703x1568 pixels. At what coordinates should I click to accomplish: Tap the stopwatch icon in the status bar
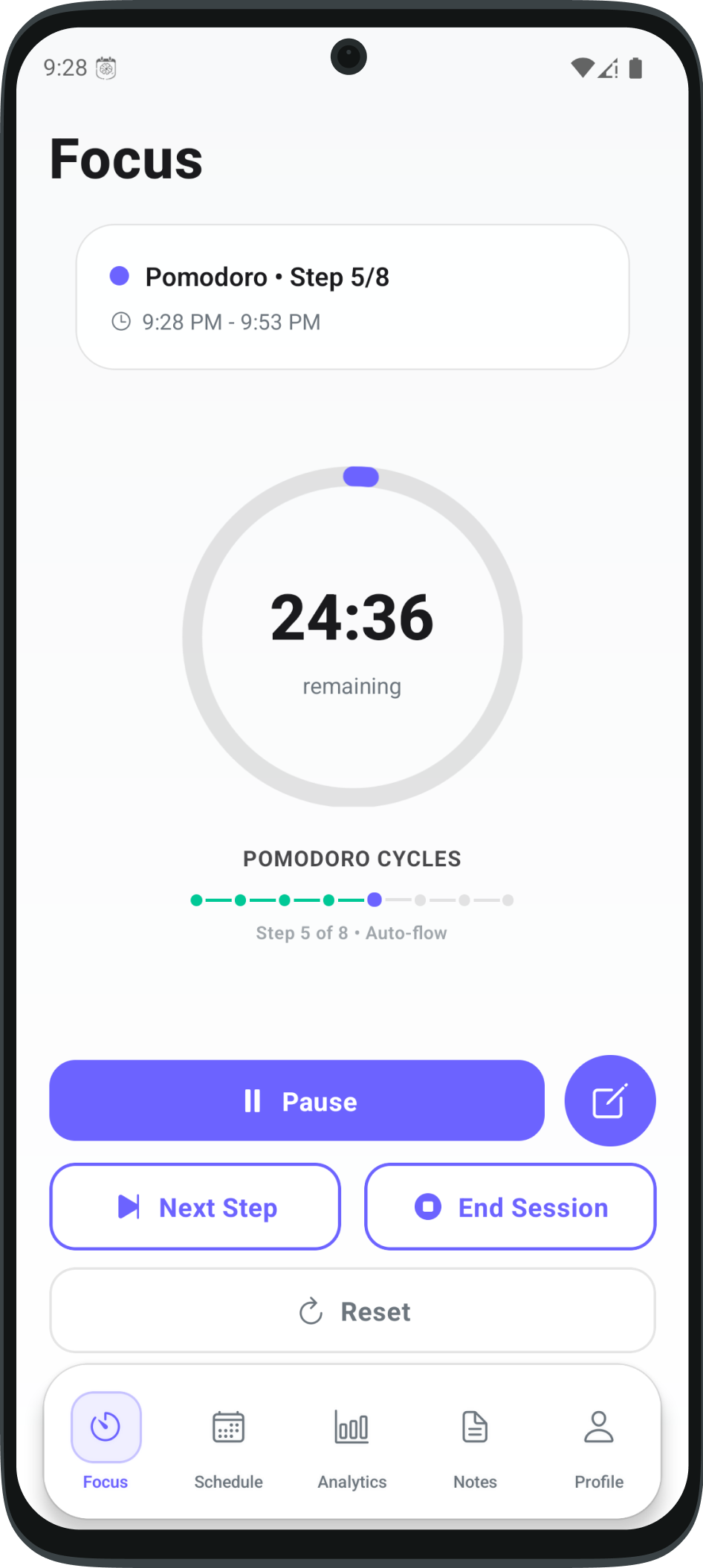tap(105, 68)
